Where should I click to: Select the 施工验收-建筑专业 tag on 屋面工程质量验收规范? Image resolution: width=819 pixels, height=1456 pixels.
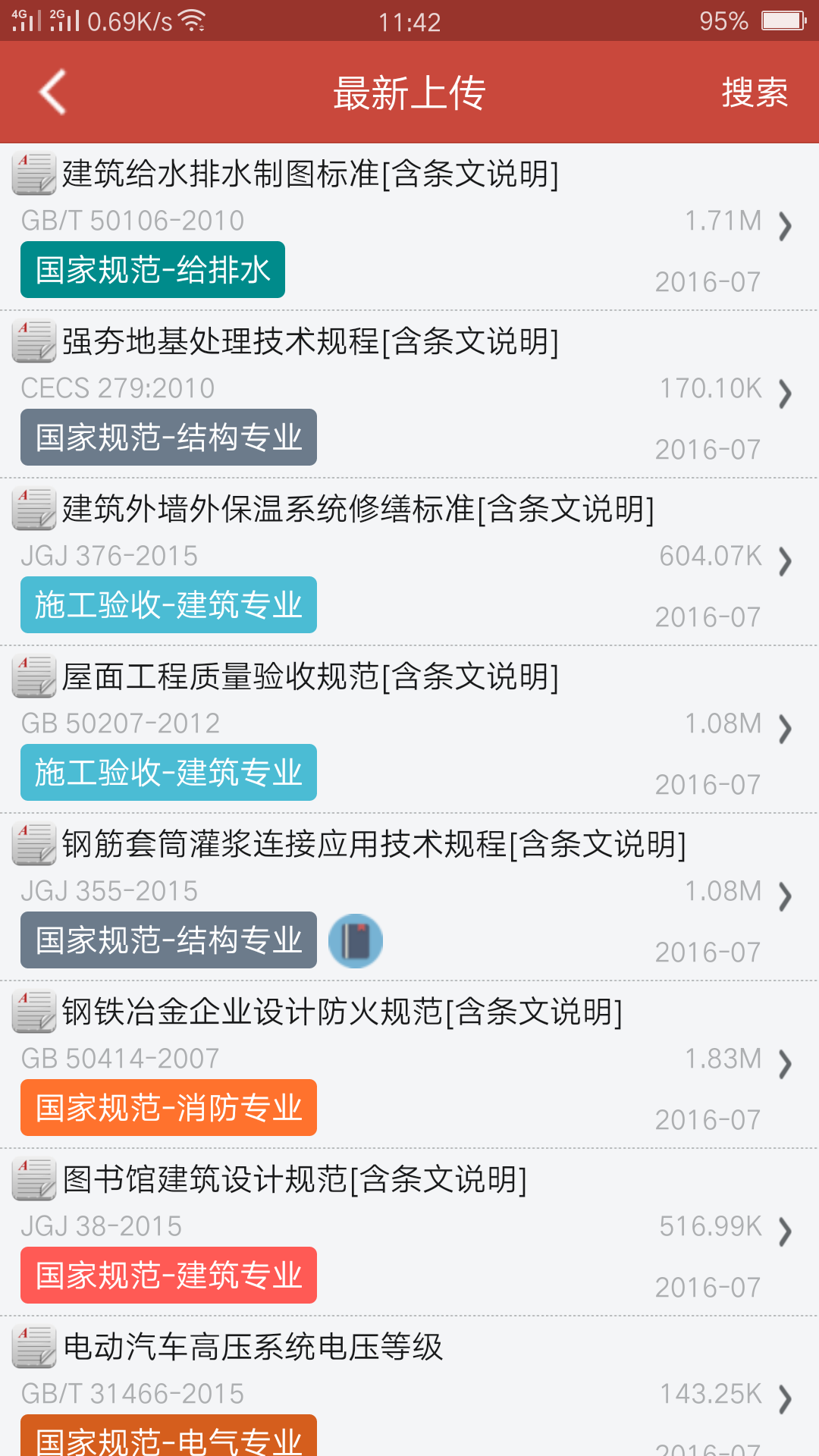pos(168,772)
